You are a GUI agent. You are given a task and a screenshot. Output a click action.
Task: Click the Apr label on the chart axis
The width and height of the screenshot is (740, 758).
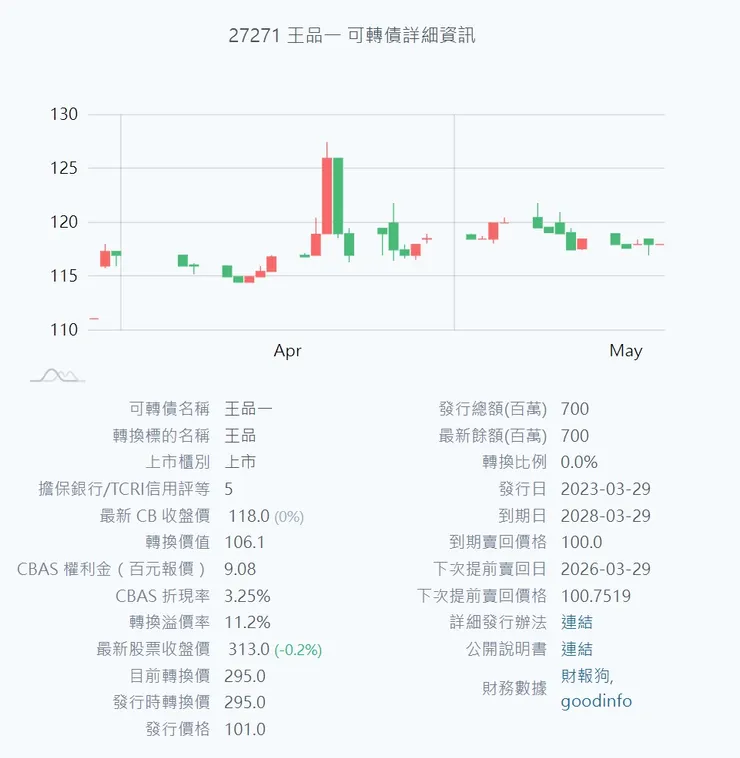[x=287, y=351]
